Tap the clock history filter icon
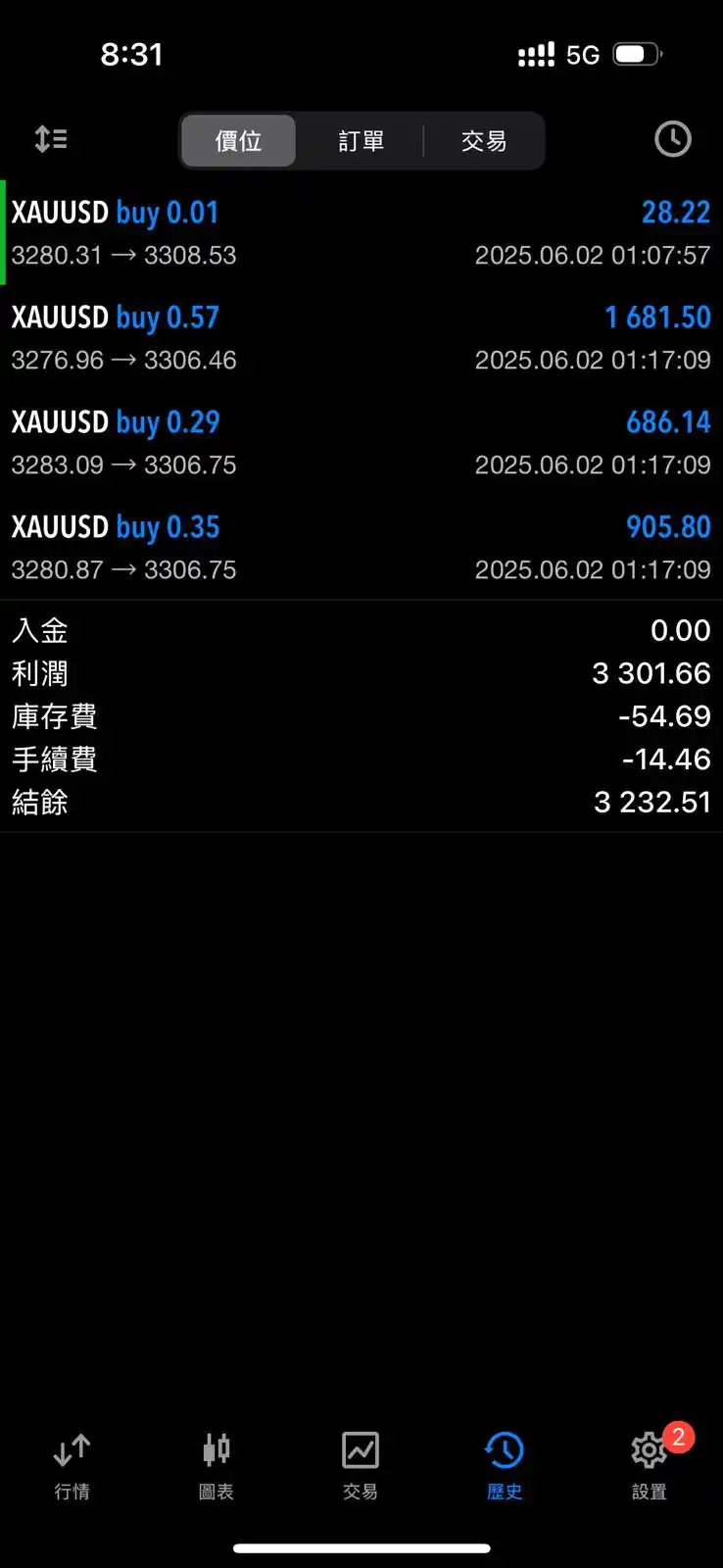This screenshot has height=1568, width=723. 672,139
